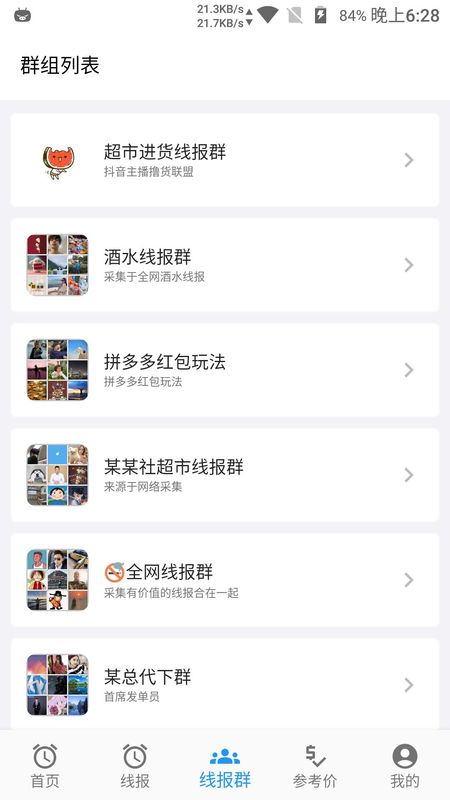Open the 某某社超市线报群 group
Viewport: 450px width, 800px height.
224,475
